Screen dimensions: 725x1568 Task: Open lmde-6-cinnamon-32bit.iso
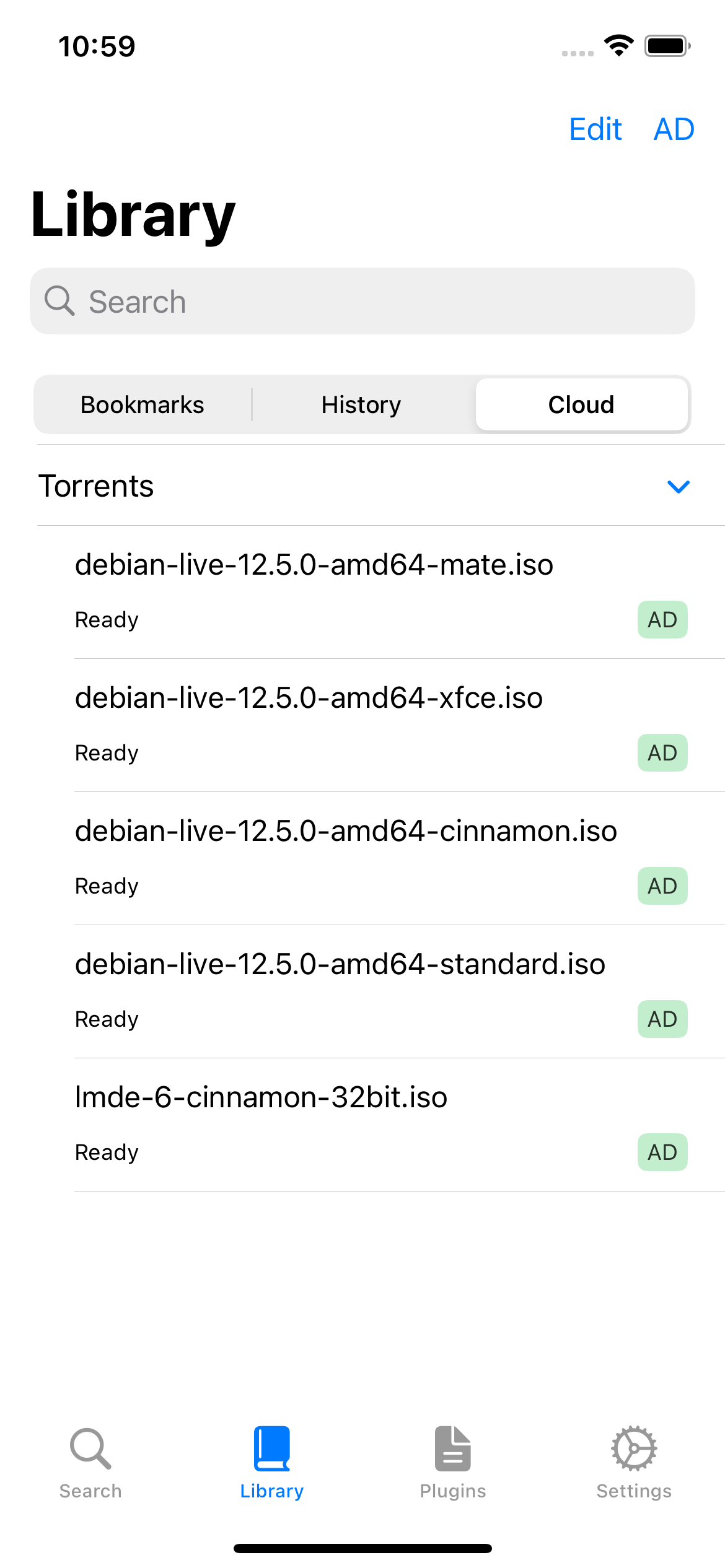pos(261,1098)
